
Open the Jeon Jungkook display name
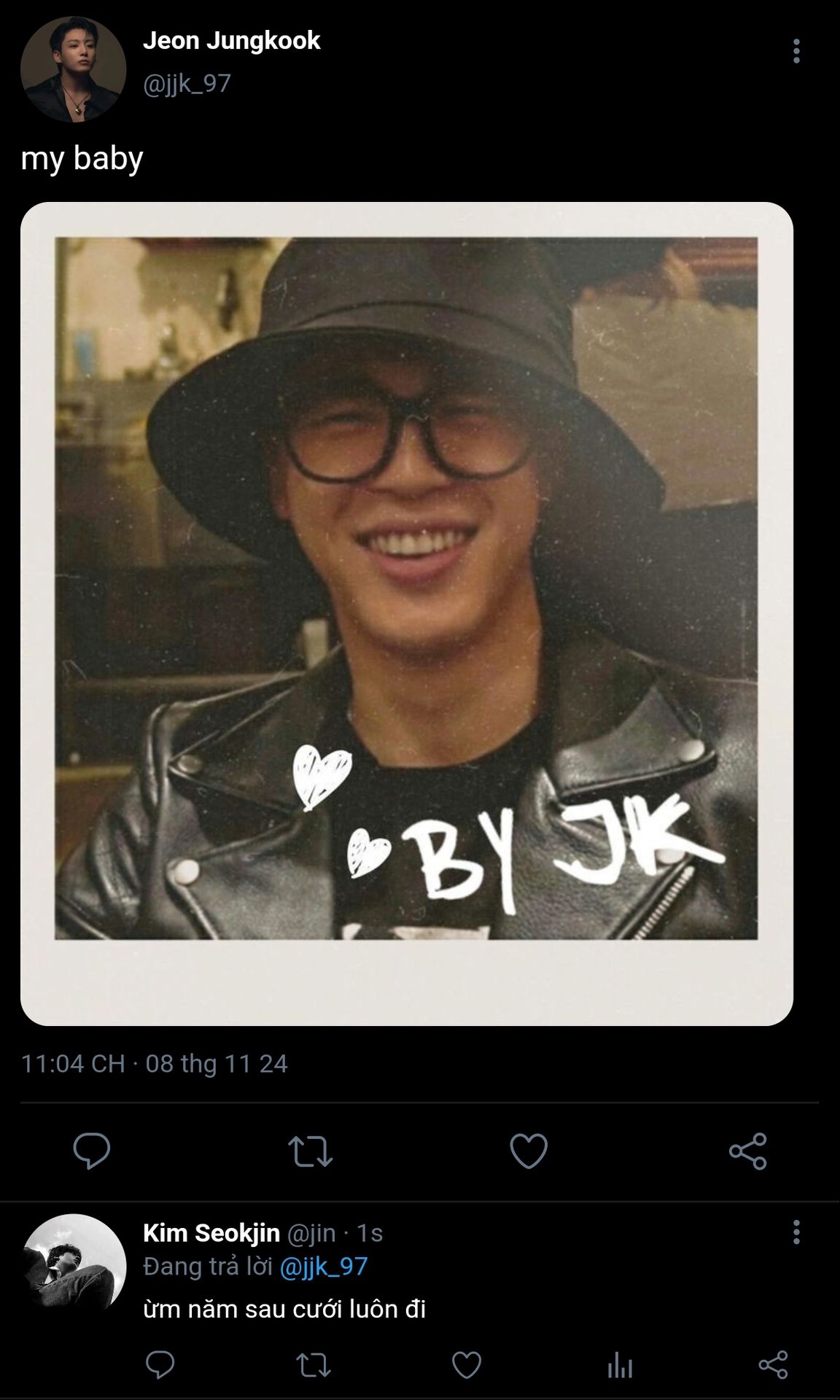click(231, 40)
